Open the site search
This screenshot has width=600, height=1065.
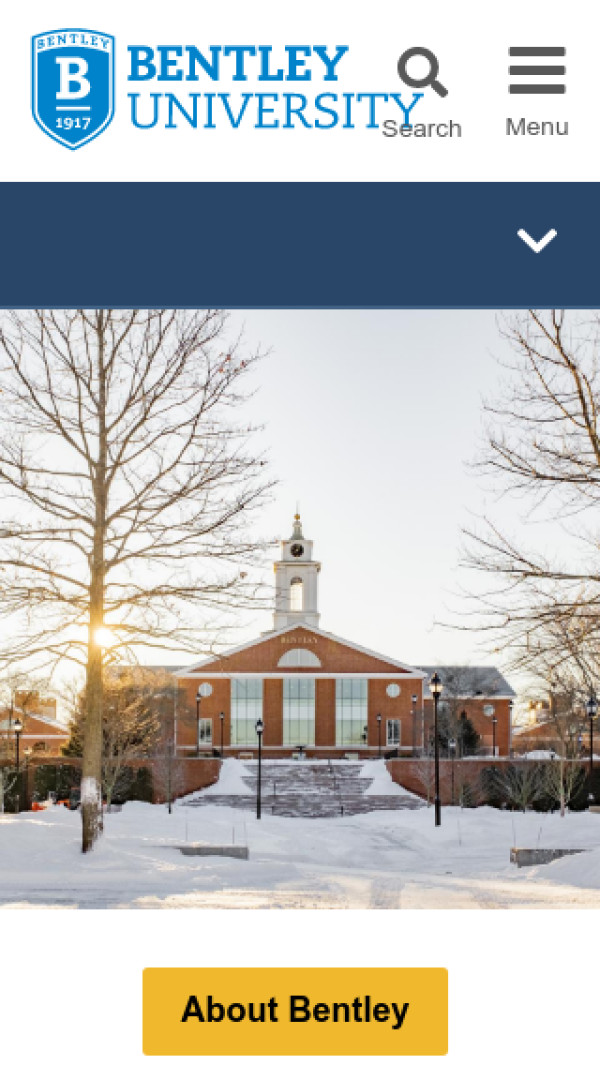pyautogui.click(x=422, y=92)
